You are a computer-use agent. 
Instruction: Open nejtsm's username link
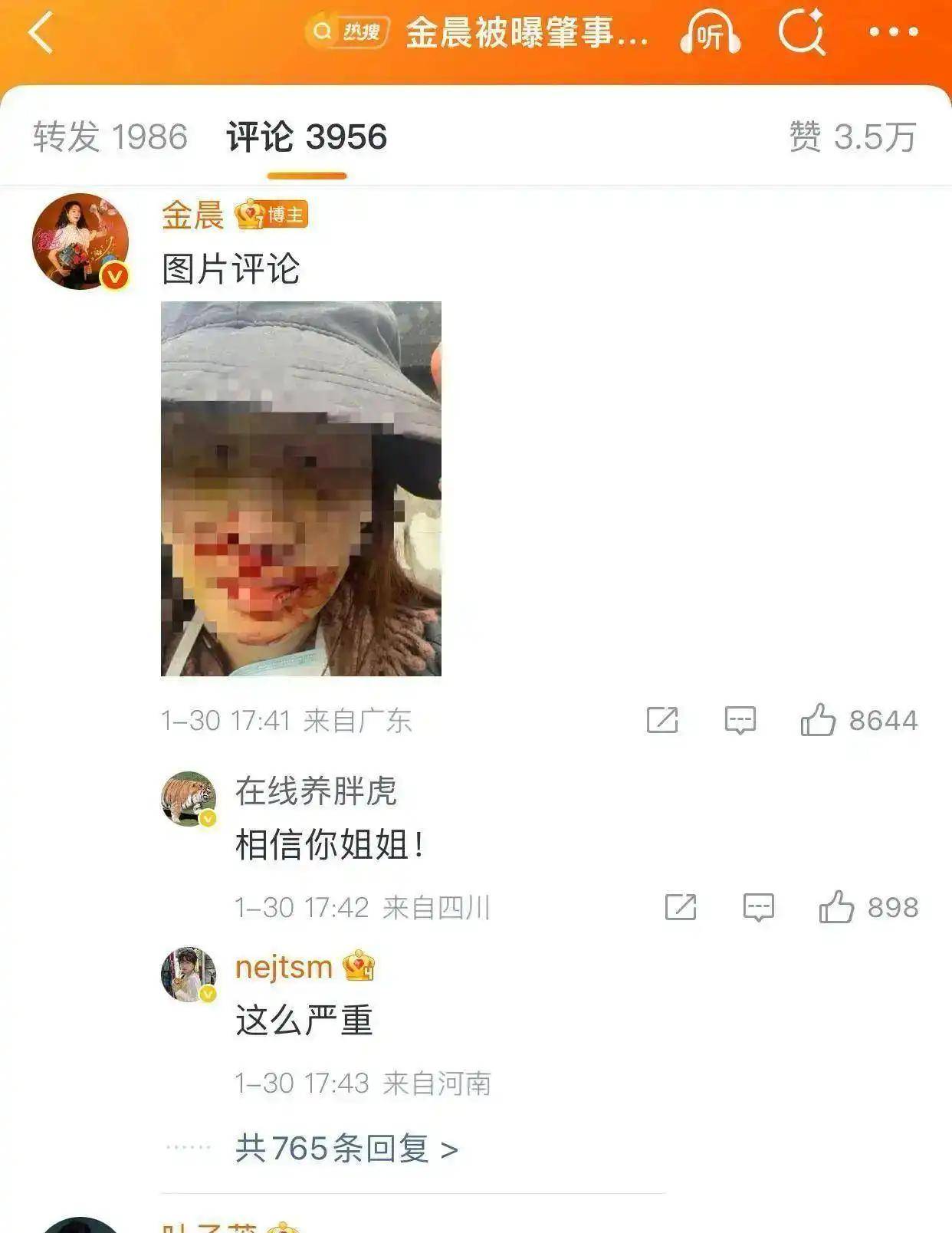click(x=283, y=966)
